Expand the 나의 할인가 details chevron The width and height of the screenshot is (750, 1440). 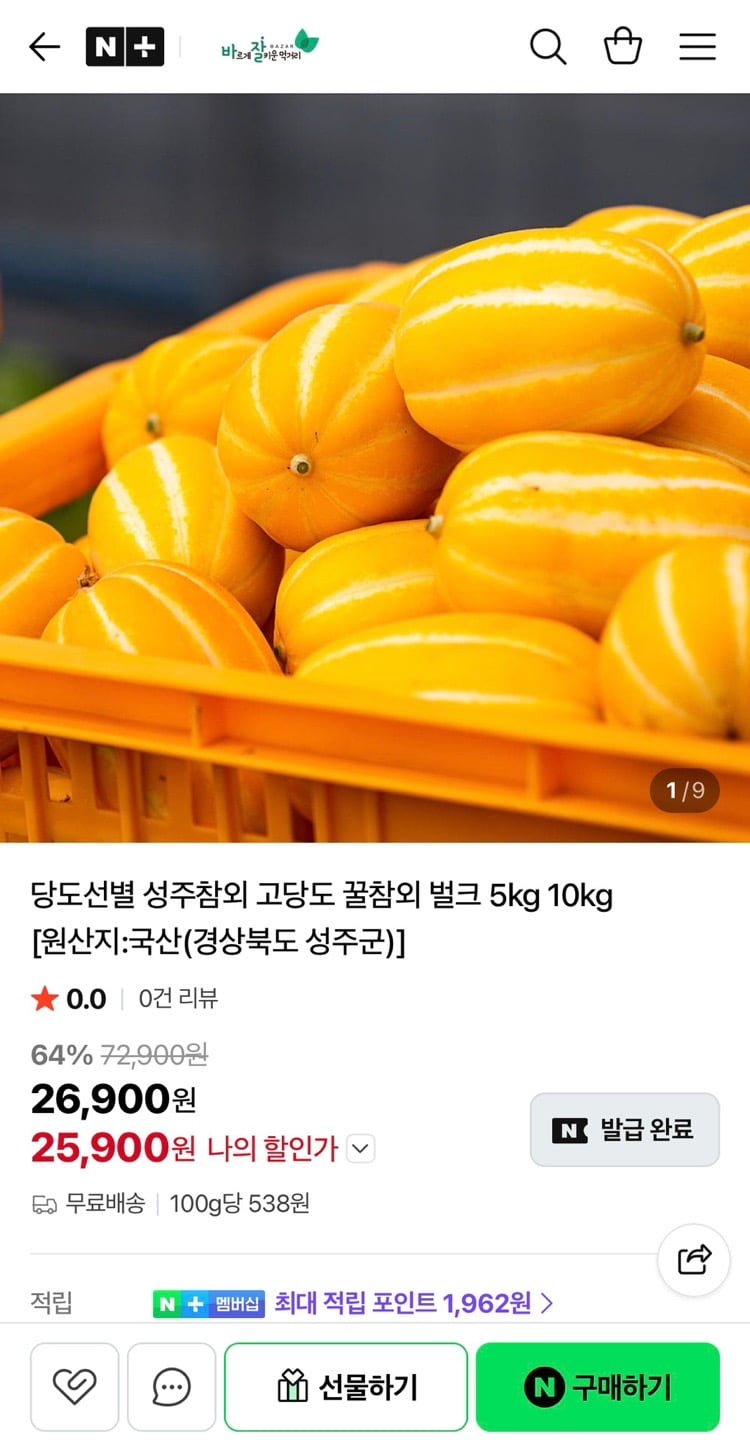361,1150
